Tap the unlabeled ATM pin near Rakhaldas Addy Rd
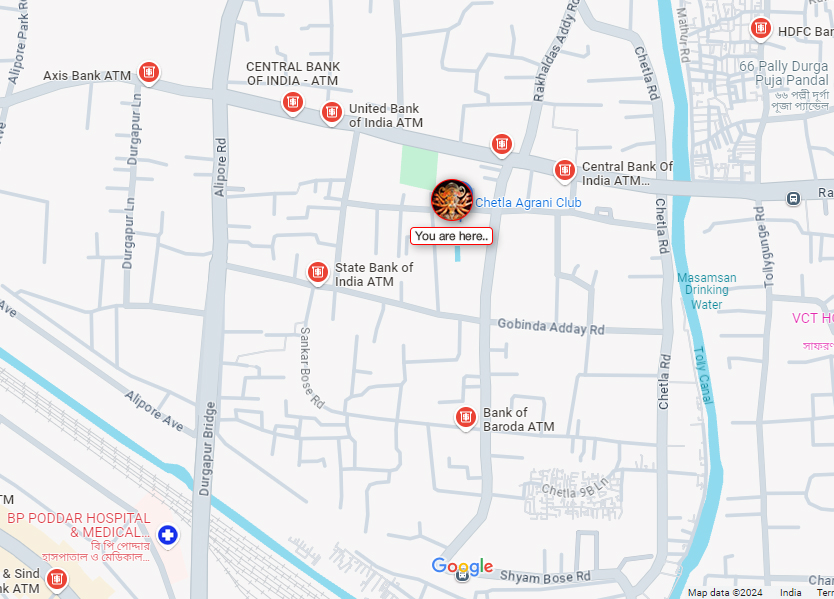The height and width of the screenshot is (599, 834). coord(502,146)
